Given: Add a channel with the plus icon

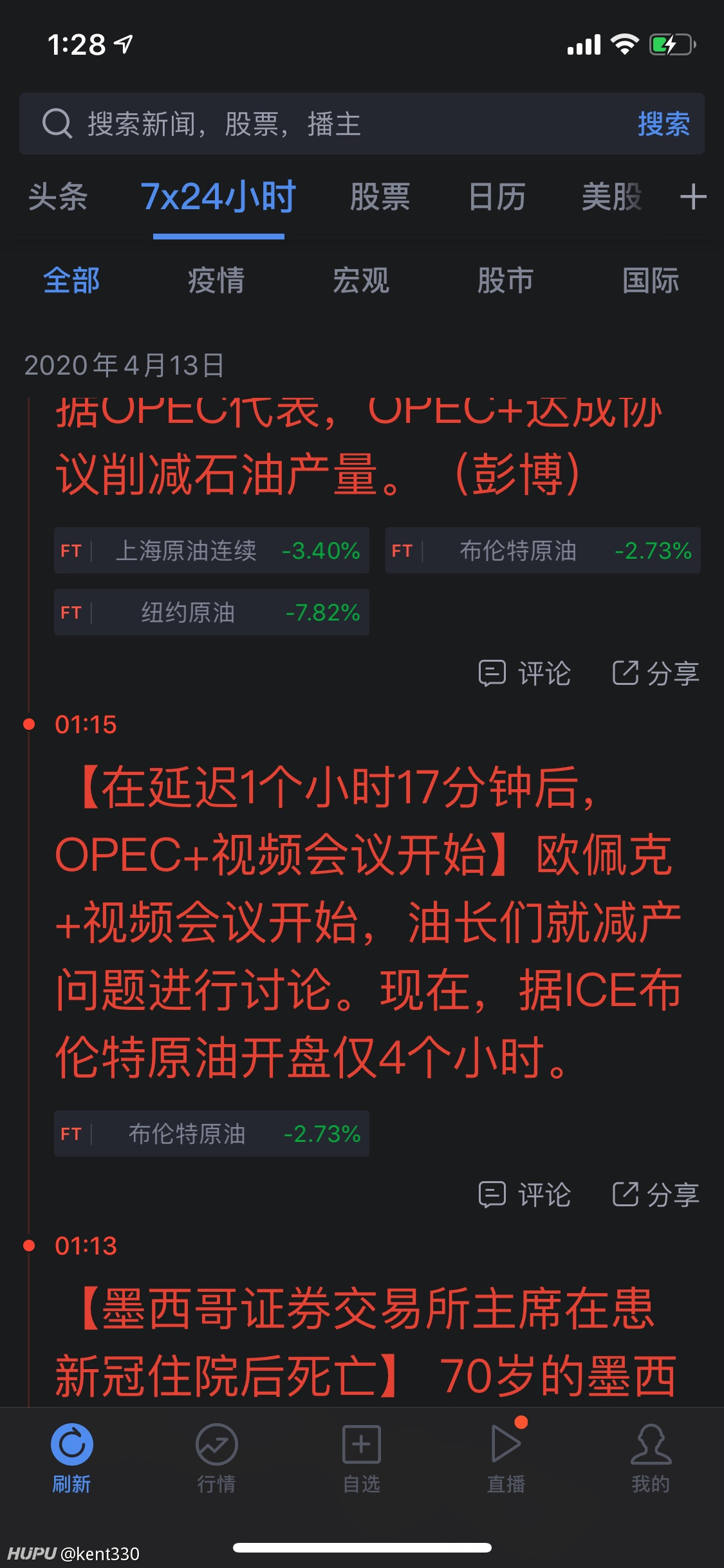Looking at the screenshot, I should coord(693,196).
